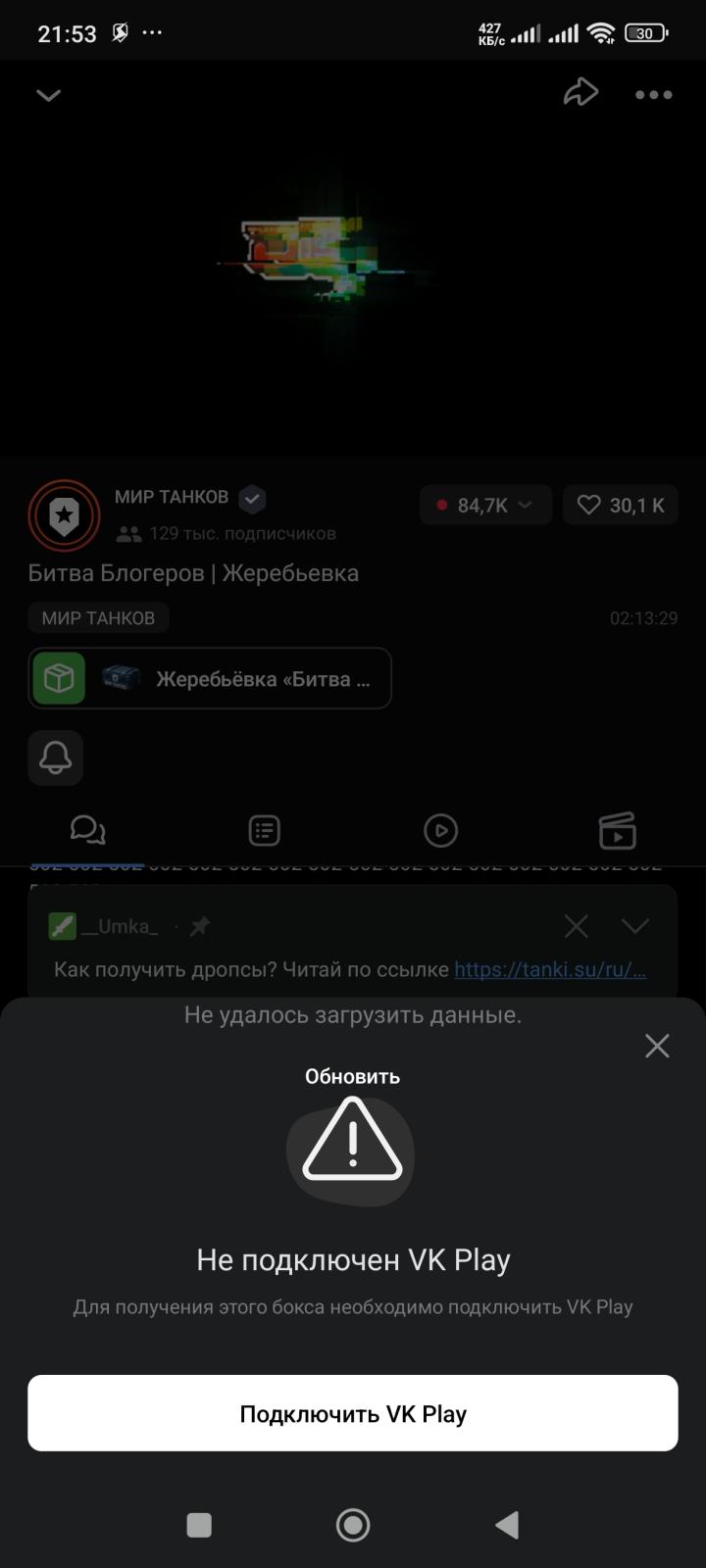Switch to the description list tab
The image size is (706, 1568).
(265, 831)
